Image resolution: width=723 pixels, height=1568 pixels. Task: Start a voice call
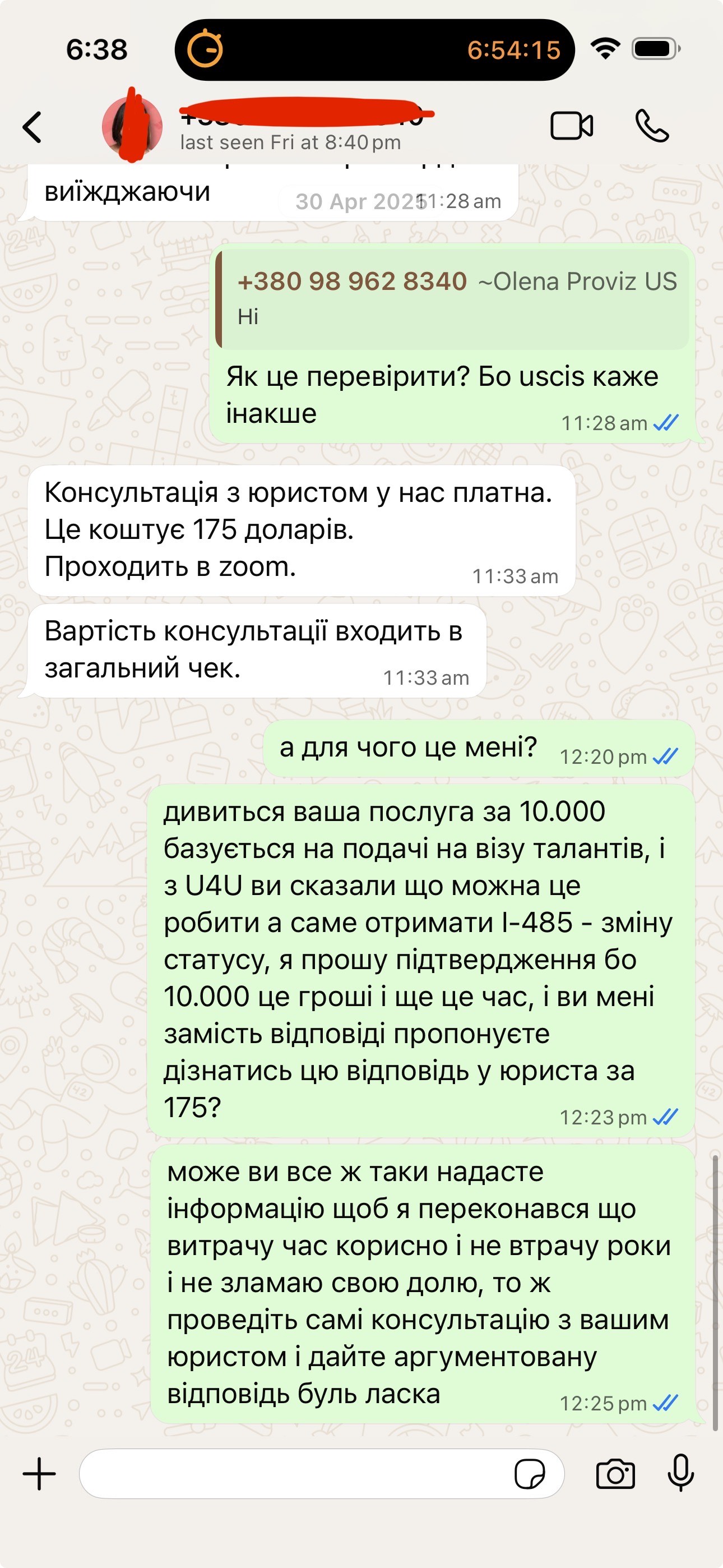click(652, 126)
